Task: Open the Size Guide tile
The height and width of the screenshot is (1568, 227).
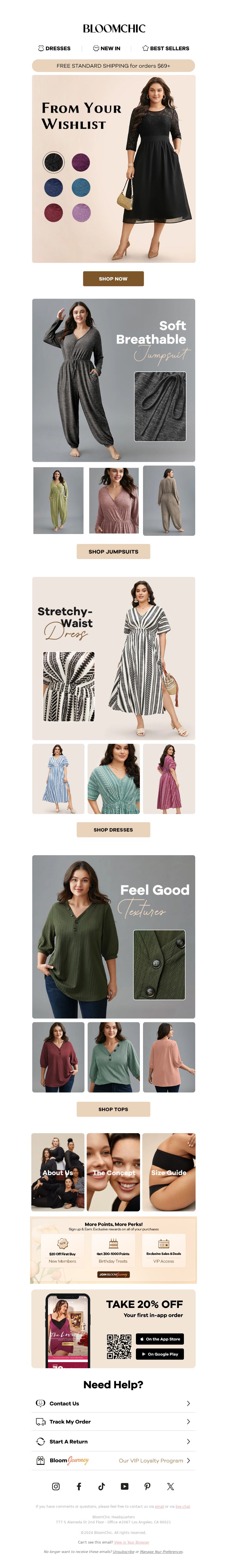Action: [169, 1172]
